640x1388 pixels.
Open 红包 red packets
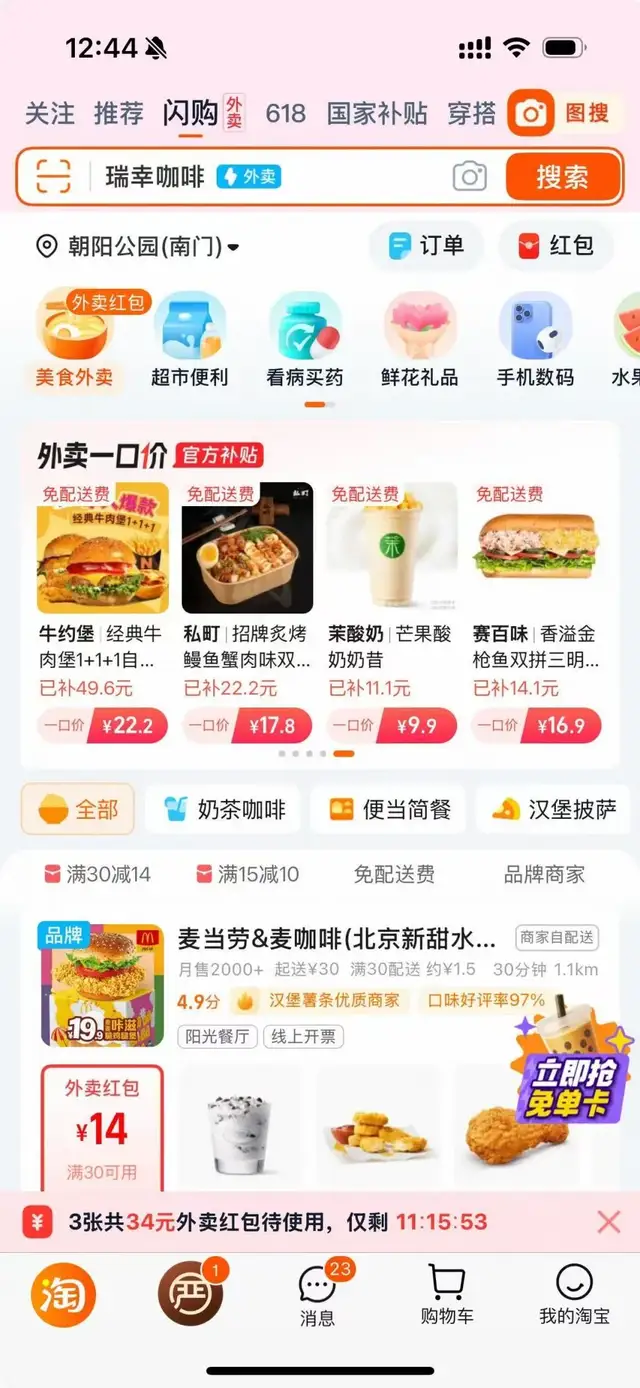point(556,245)
